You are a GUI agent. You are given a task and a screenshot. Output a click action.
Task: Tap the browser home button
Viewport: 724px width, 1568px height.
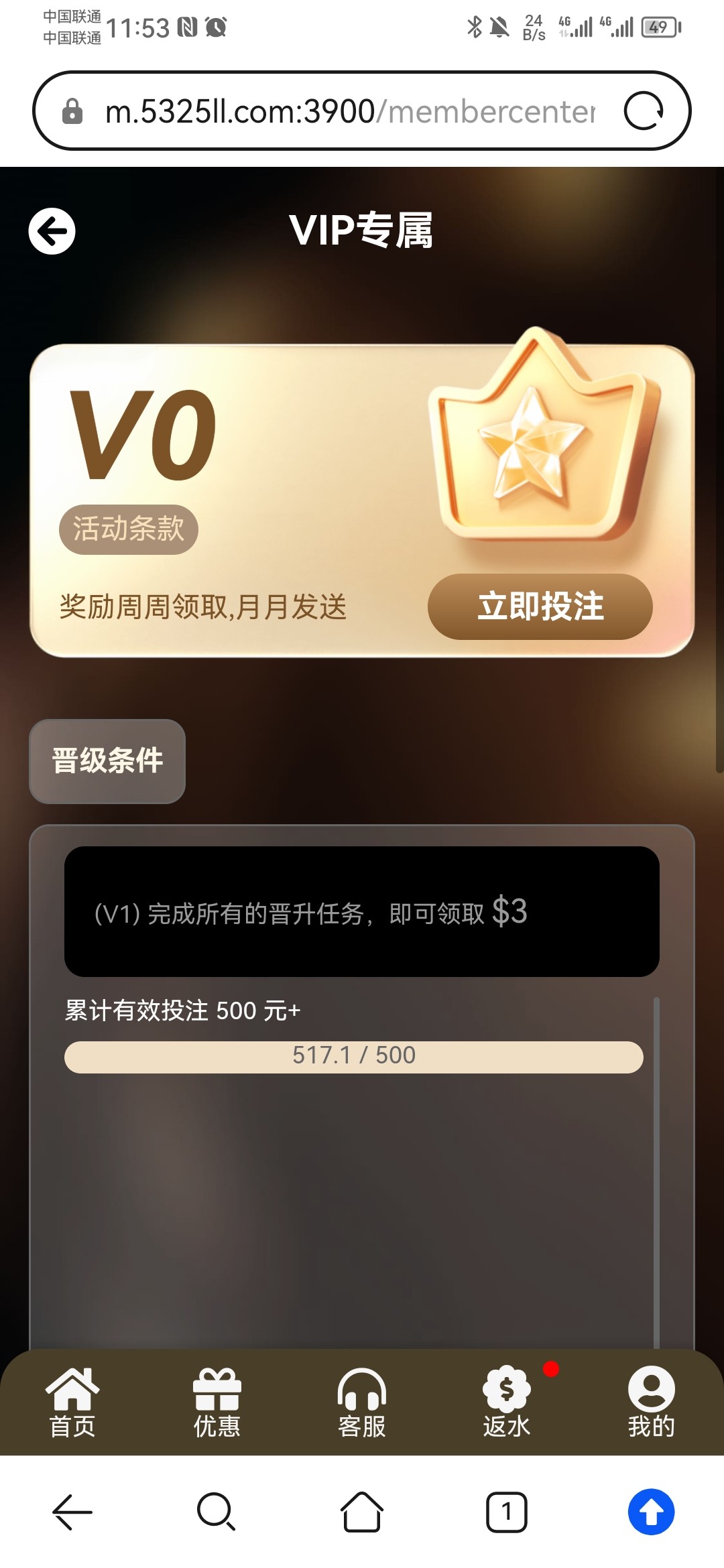pos(361,1512)
